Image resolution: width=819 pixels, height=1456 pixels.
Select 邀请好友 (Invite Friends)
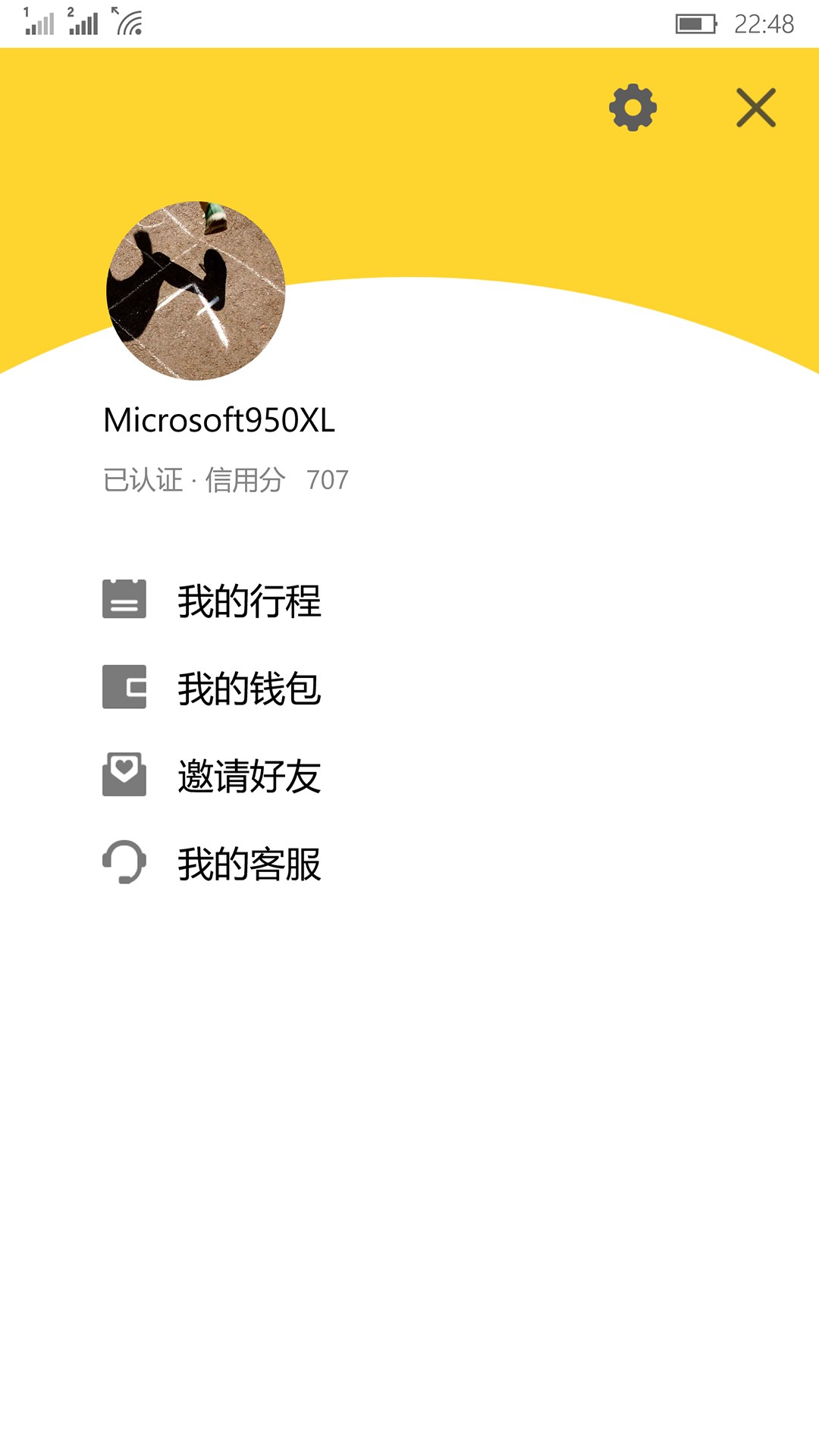pos(249,776)
